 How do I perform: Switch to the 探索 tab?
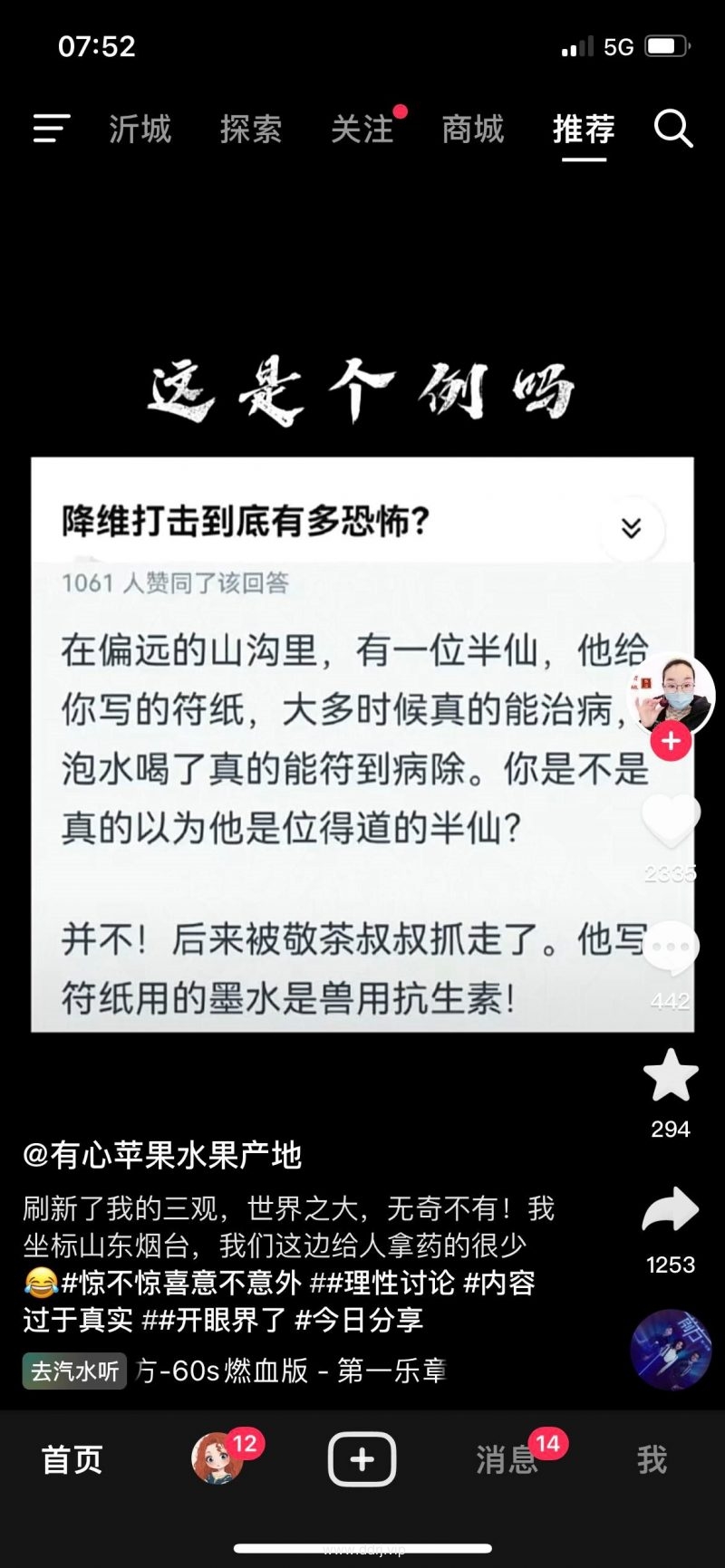point(251,130)
